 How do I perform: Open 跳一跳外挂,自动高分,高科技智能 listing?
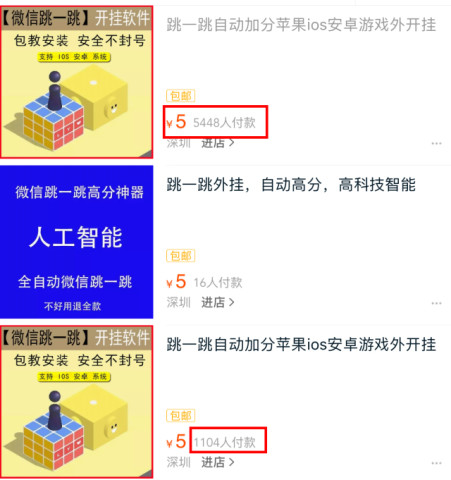tap(291, 185)
